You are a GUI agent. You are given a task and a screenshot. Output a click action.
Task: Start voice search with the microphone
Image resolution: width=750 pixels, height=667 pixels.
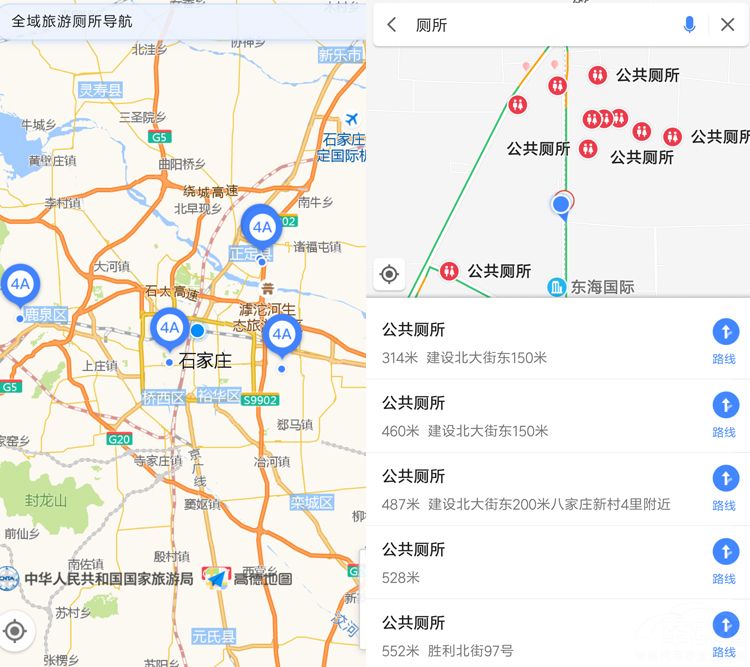tap(689, 25)
